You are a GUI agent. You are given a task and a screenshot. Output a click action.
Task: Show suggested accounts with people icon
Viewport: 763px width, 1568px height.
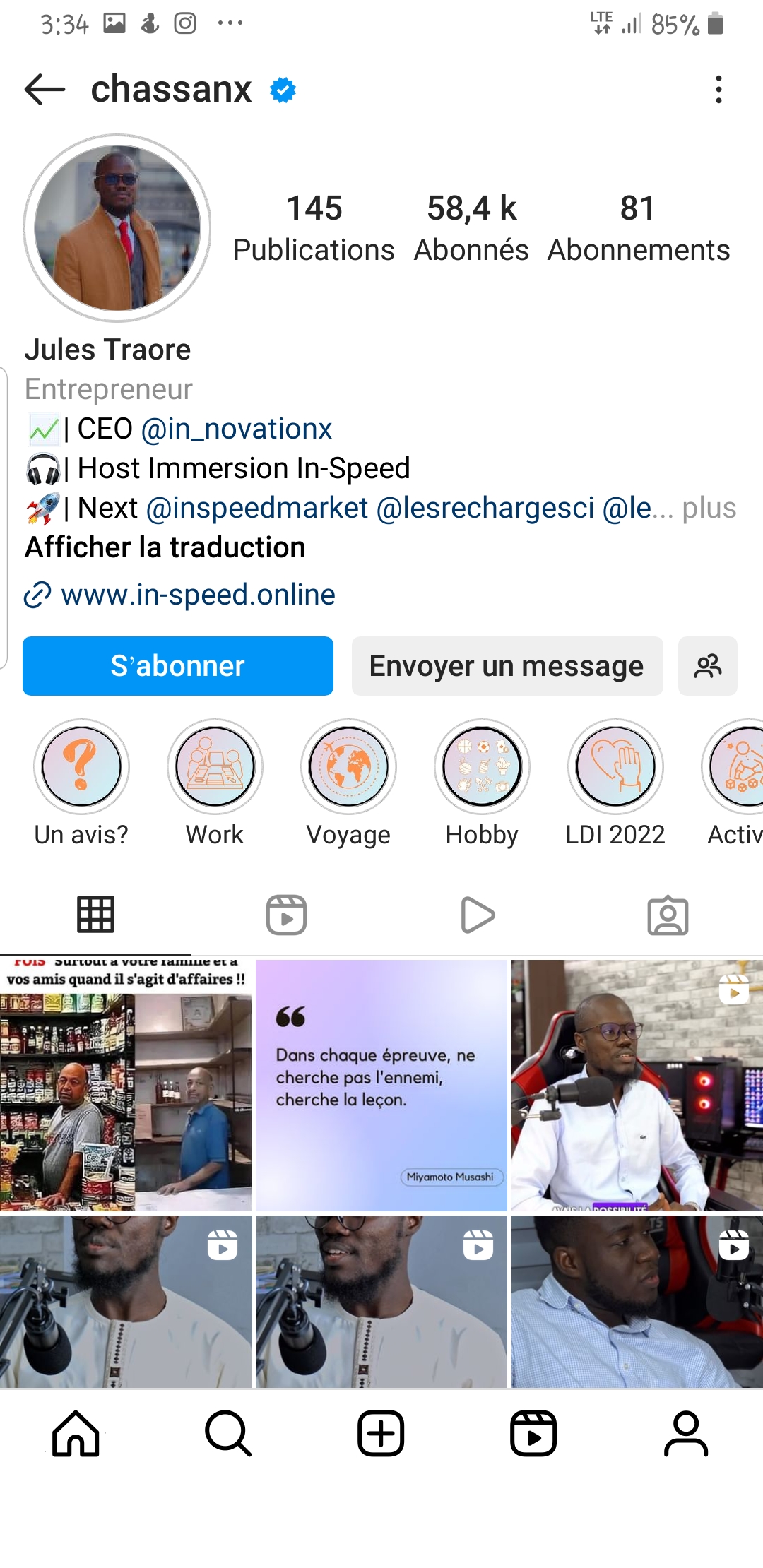707,666
